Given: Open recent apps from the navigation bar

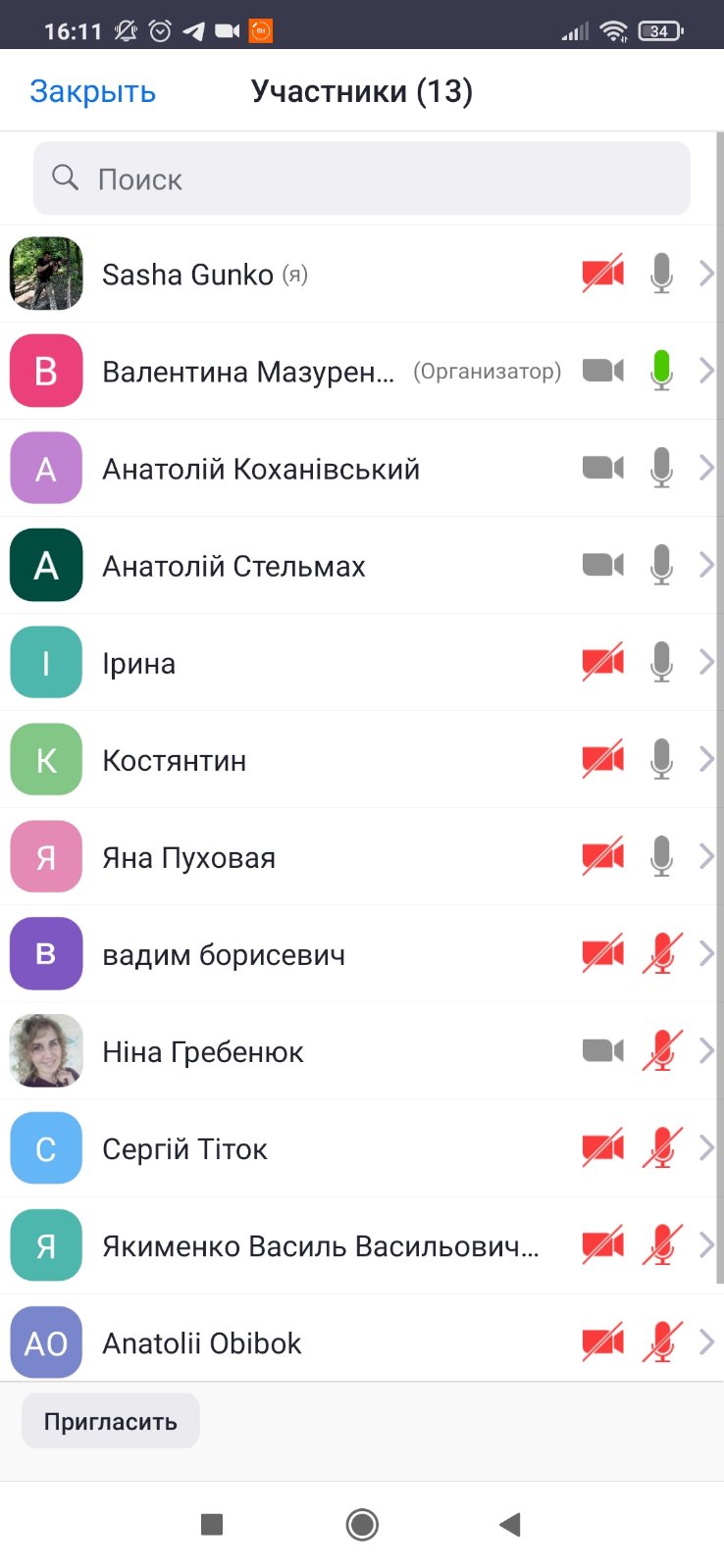Looking at the screenshot, I should (212, 1524).
